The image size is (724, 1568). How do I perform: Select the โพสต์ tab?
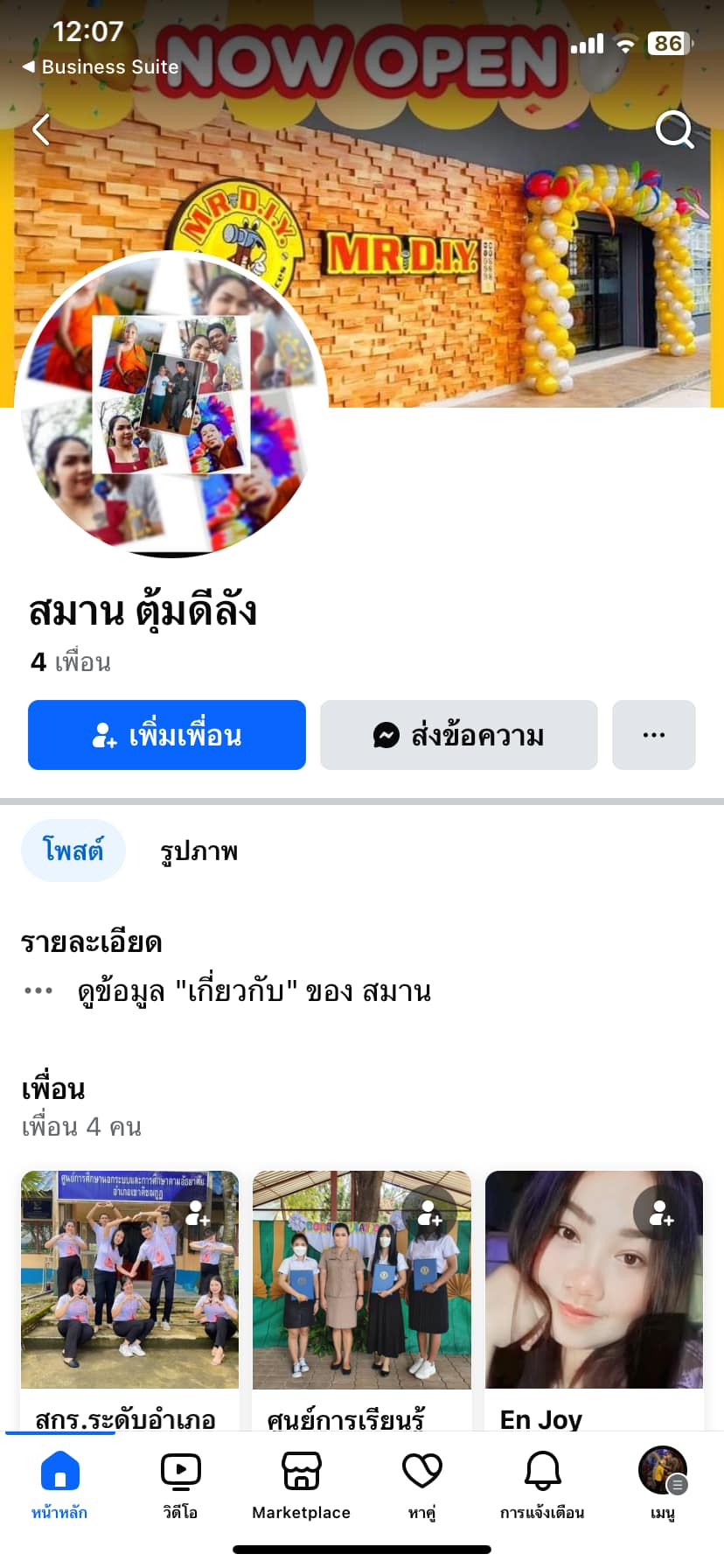tap(73, 850)
